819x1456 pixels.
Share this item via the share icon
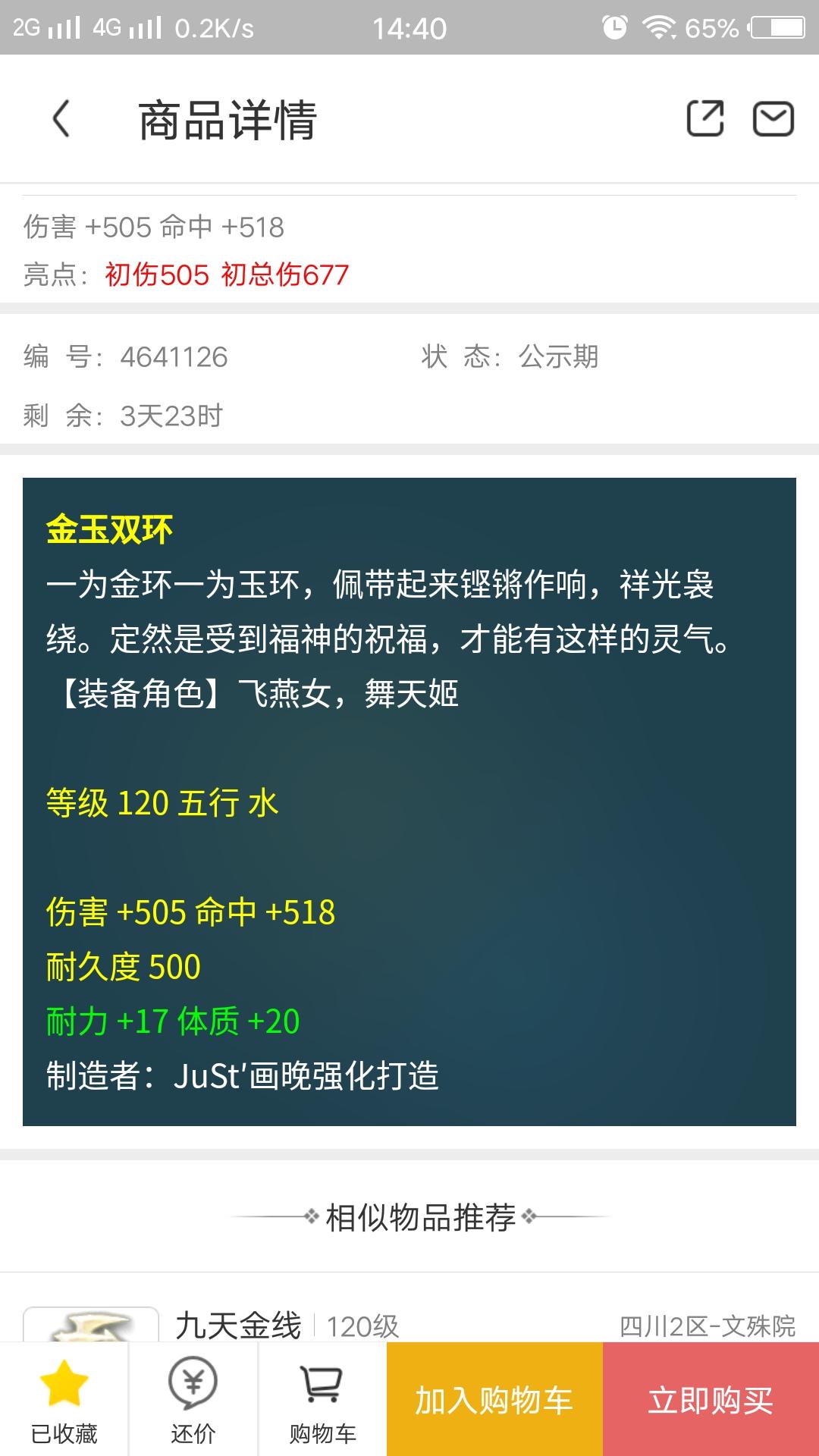[704, 119]
